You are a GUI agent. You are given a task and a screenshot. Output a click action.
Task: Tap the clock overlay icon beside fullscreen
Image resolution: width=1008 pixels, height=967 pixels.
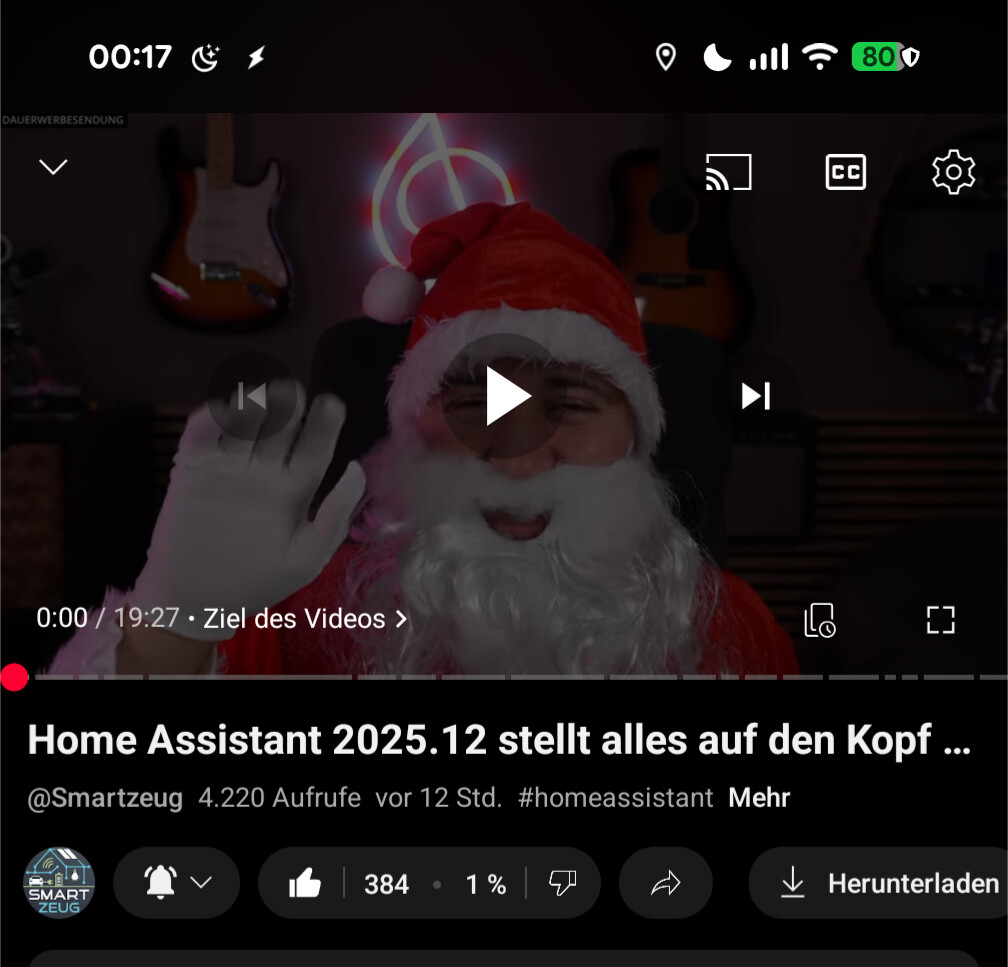[820, 620]
